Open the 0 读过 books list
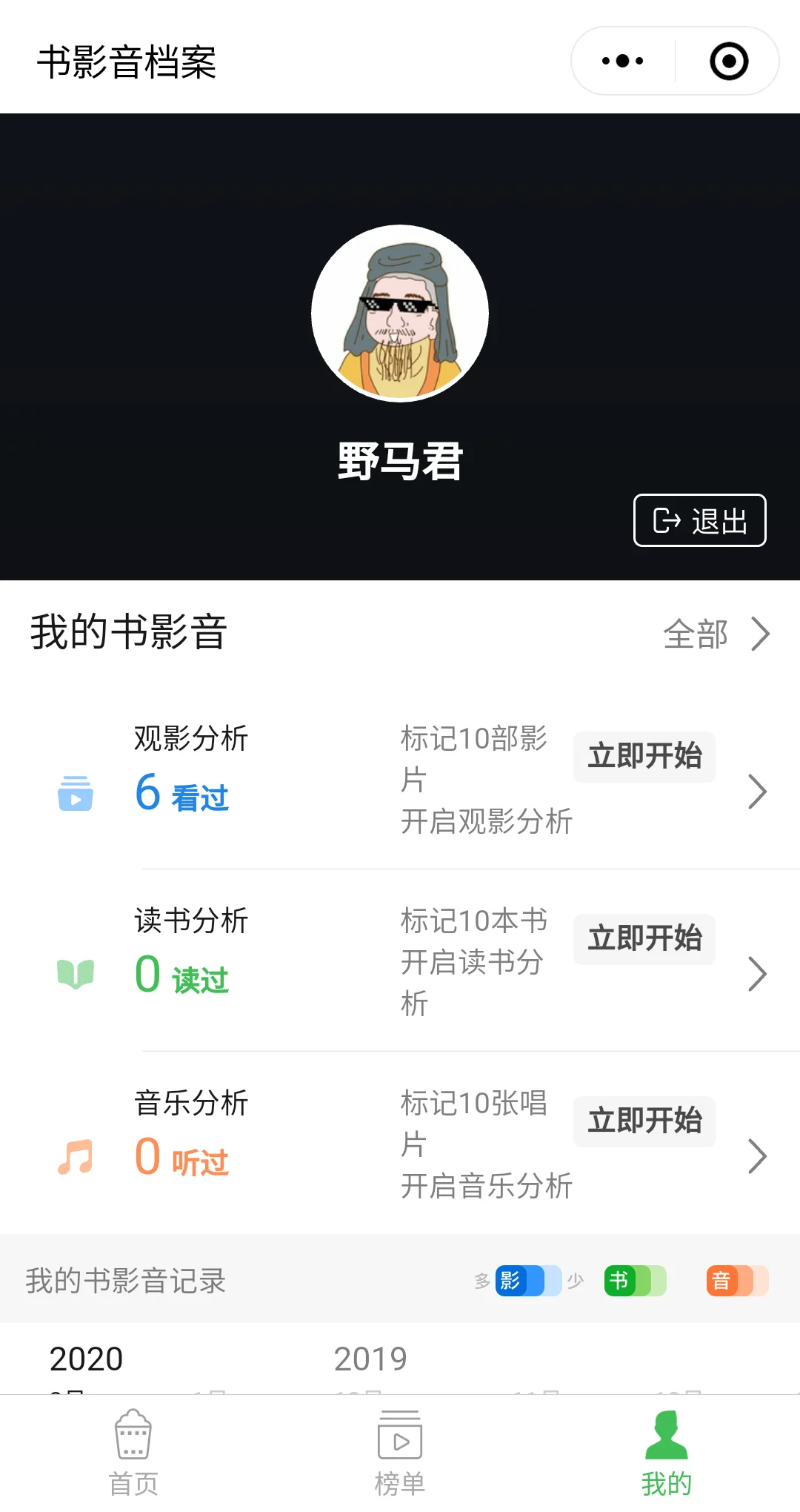Image resolution: width=800 pixels, height=1512 pixels. click(x=182, y=976)
